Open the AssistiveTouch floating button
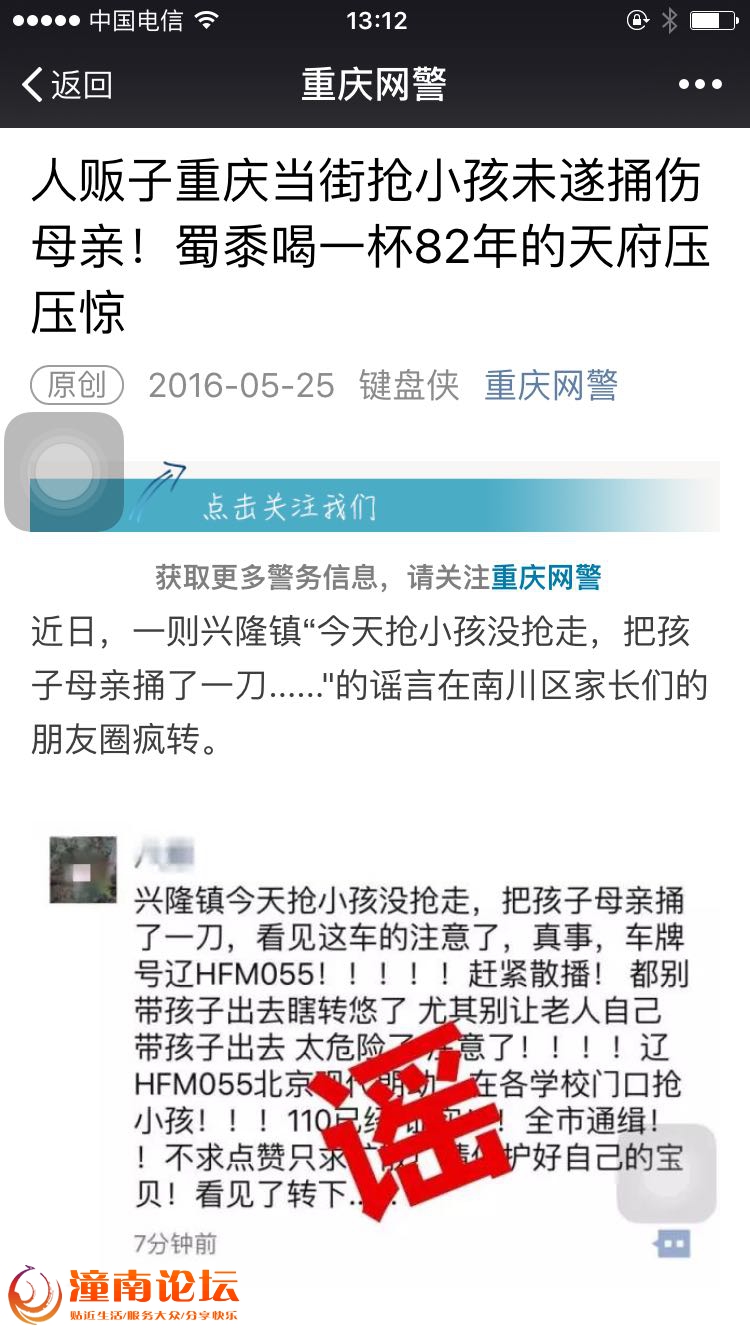Image resolution: width=750 pixels, height=1334 pixels. click(64, 471)
